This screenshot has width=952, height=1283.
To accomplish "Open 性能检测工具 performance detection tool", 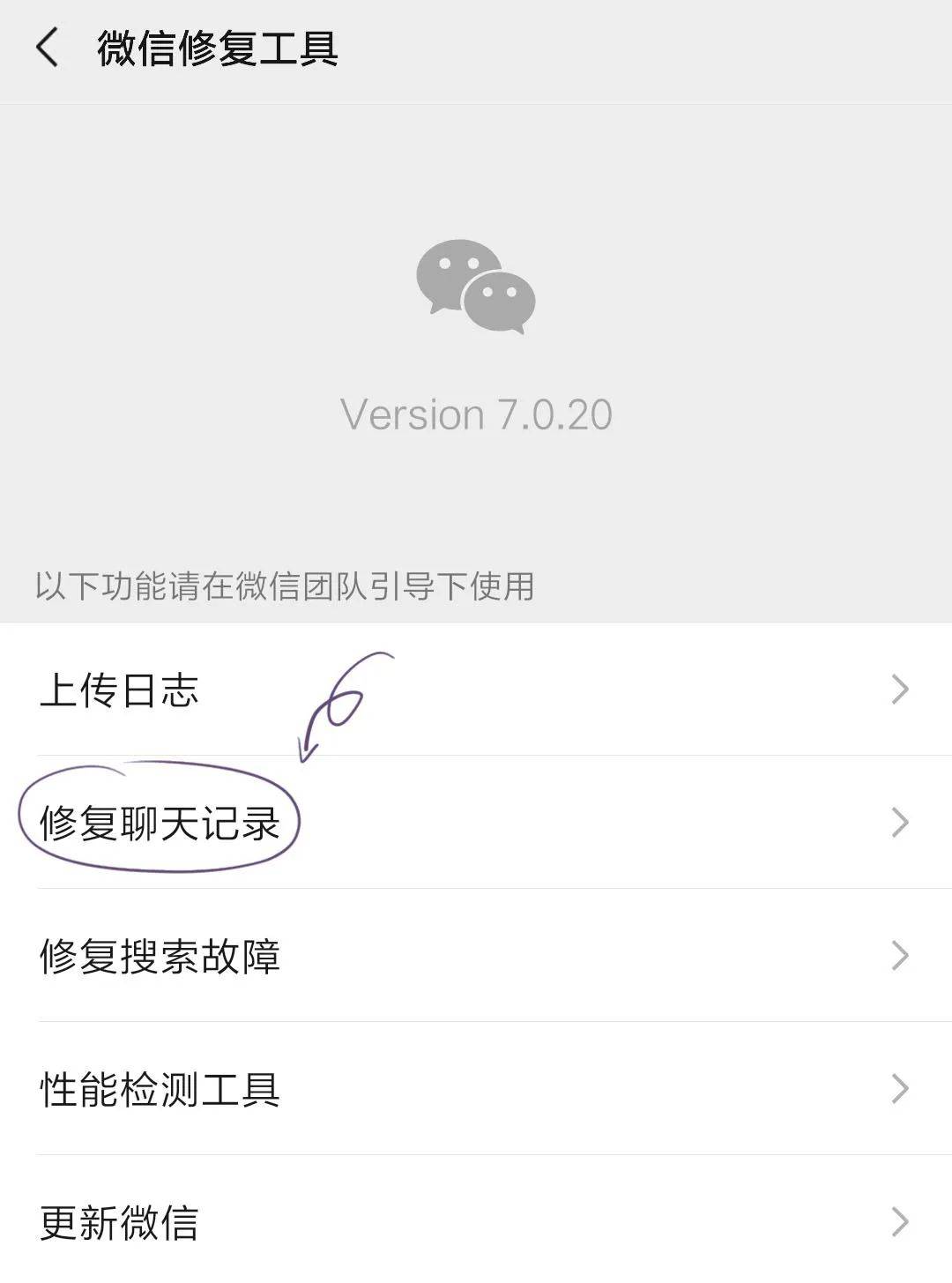I will tap(163, 1089).
